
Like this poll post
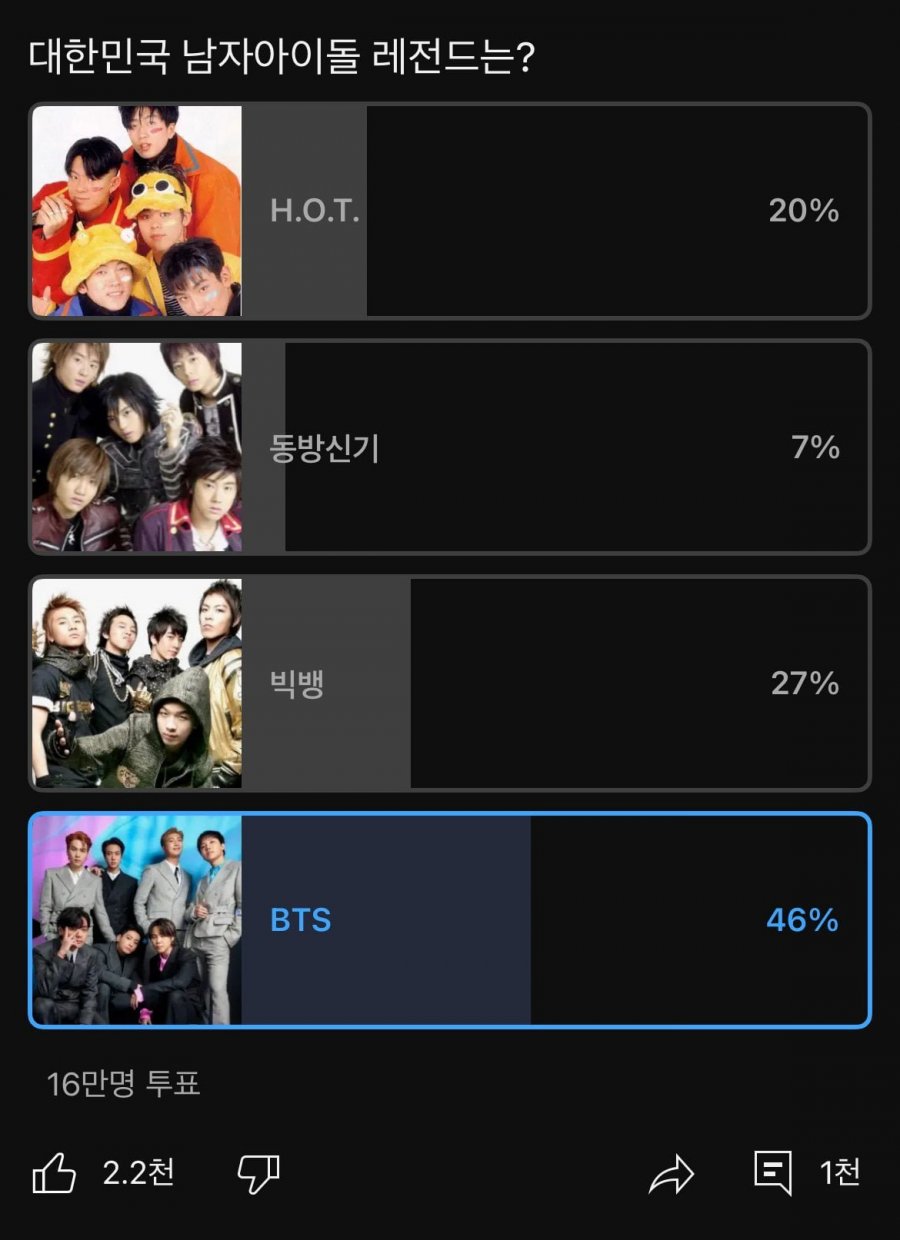[55, 1172]
